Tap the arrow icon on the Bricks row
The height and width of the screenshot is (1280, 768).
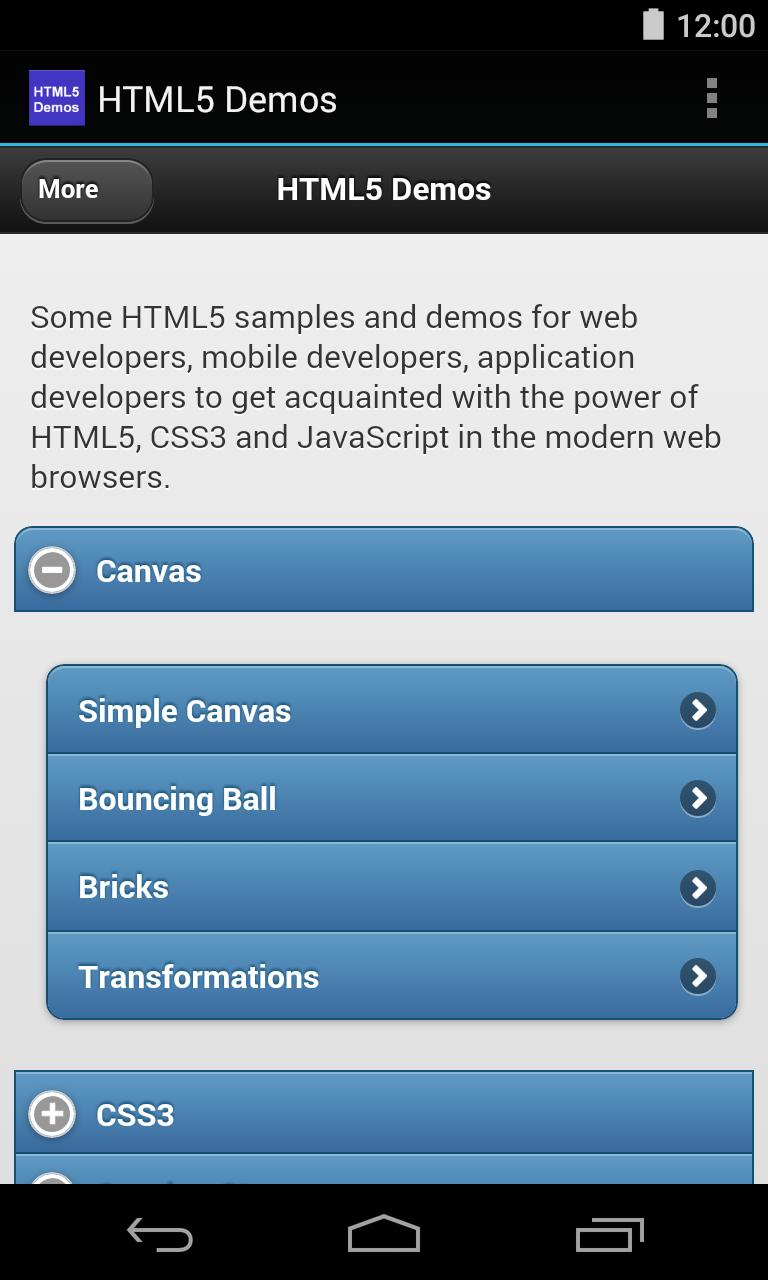click(x=697, y=887)
